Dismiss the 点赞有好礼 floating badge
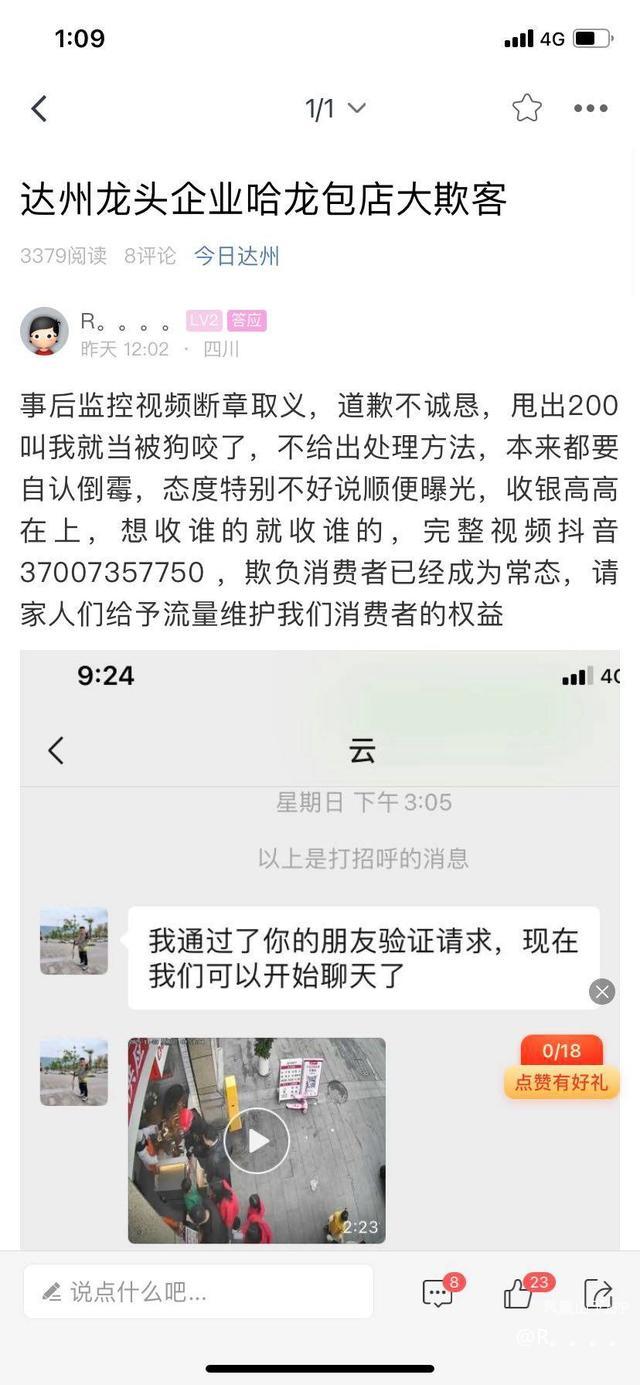 pyautogui.click(x=602, y=991)
